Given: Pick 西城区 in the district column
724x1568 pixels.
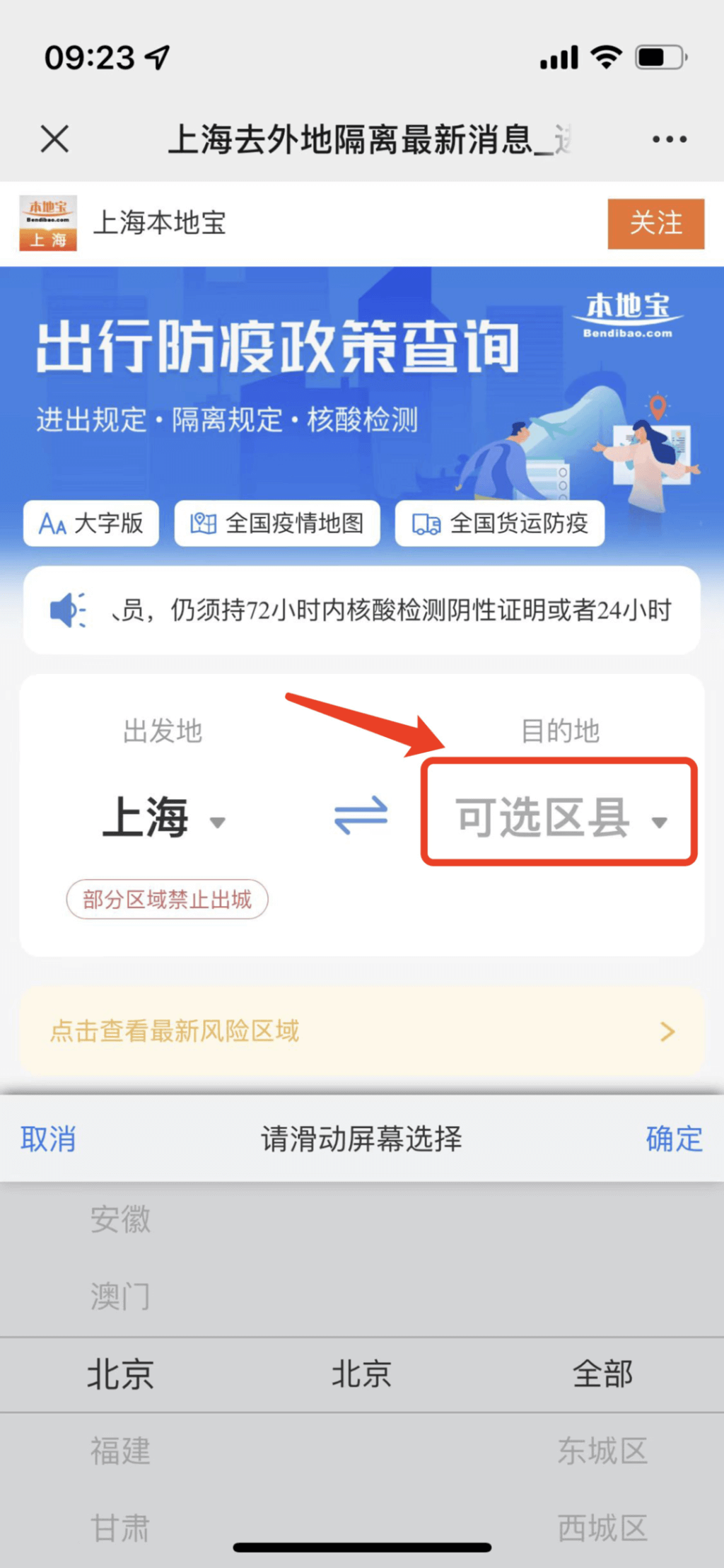Looking at the screenshot, I should [x=602, y=1528].
